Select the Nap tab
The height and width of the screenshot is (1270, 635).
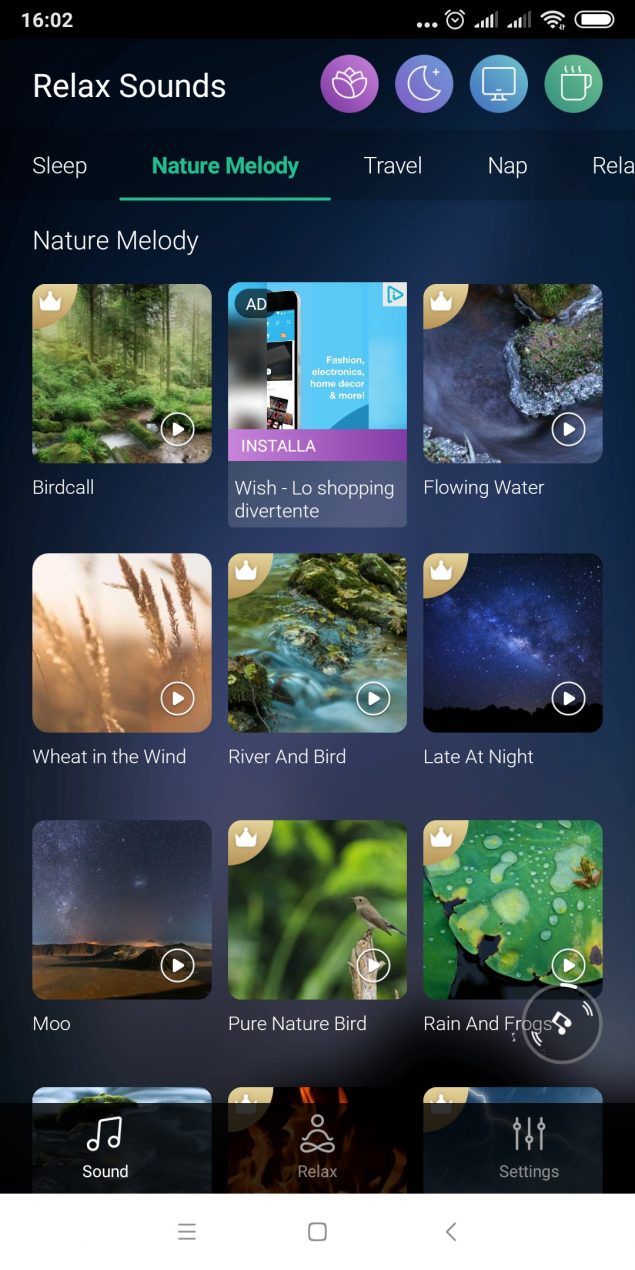tap(507, 166)
